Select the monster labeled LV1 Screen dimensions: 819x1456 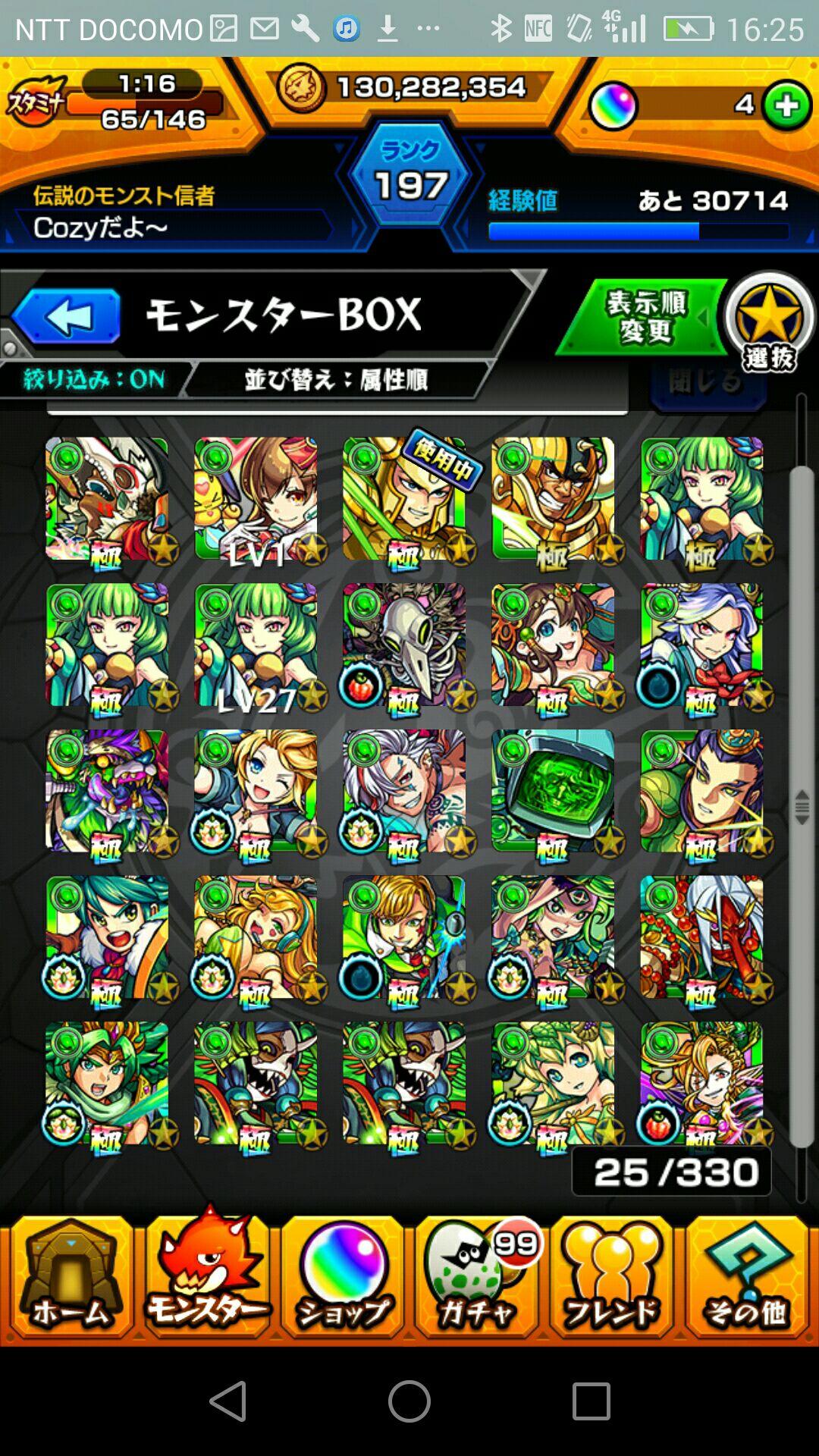pyautogui.click(x=256, y=499)
